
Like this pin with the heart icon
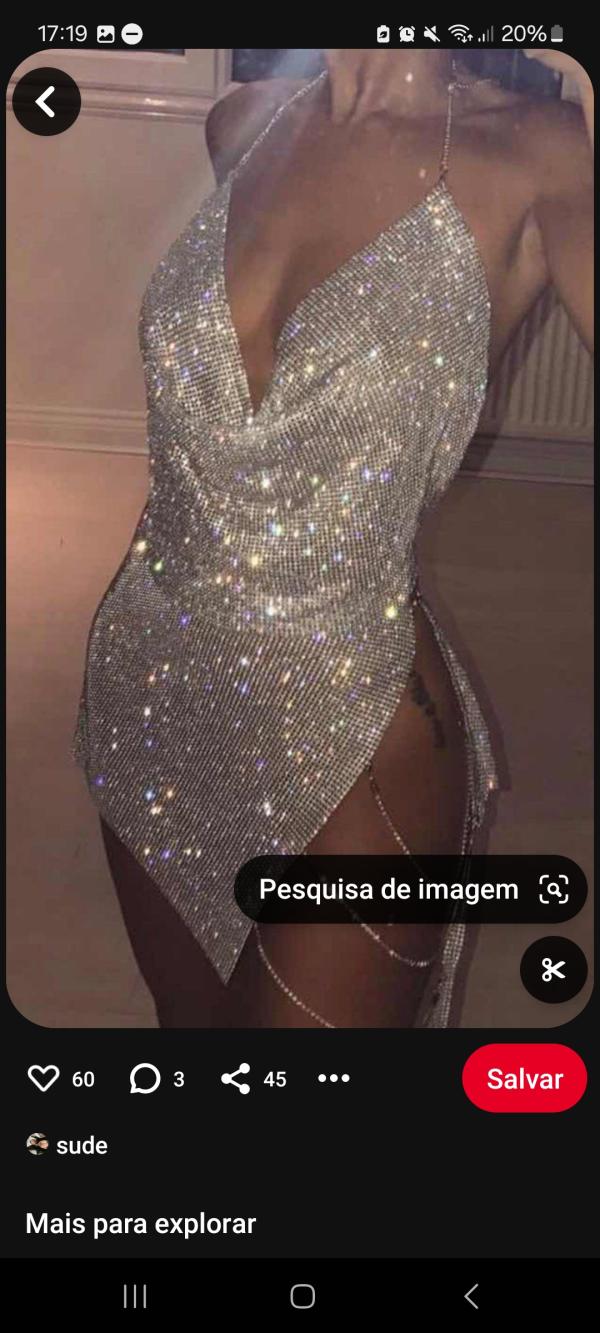point(44,1078)
